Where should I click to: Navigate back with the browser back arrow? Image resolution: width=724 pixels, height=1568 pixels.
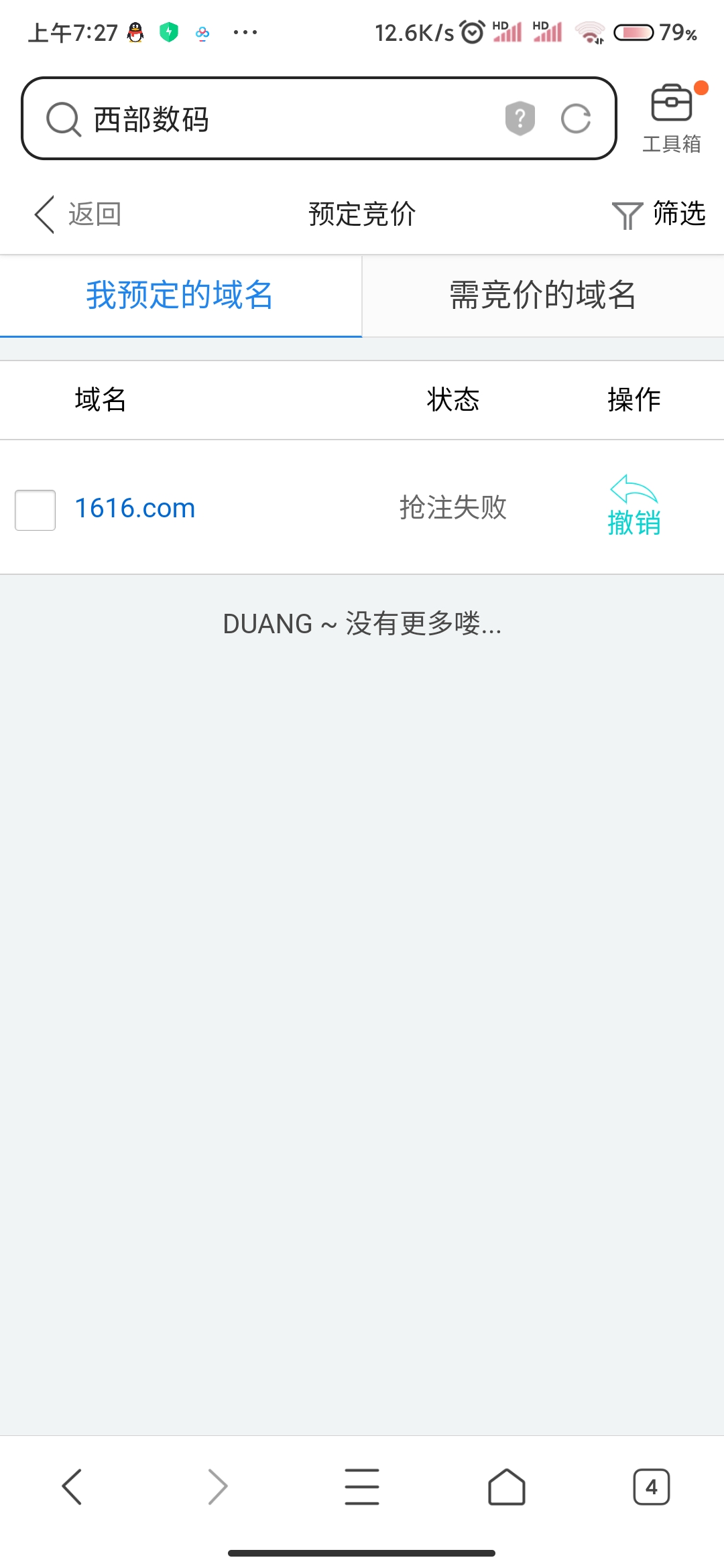pyautogui.click(x=72, y=1487)
